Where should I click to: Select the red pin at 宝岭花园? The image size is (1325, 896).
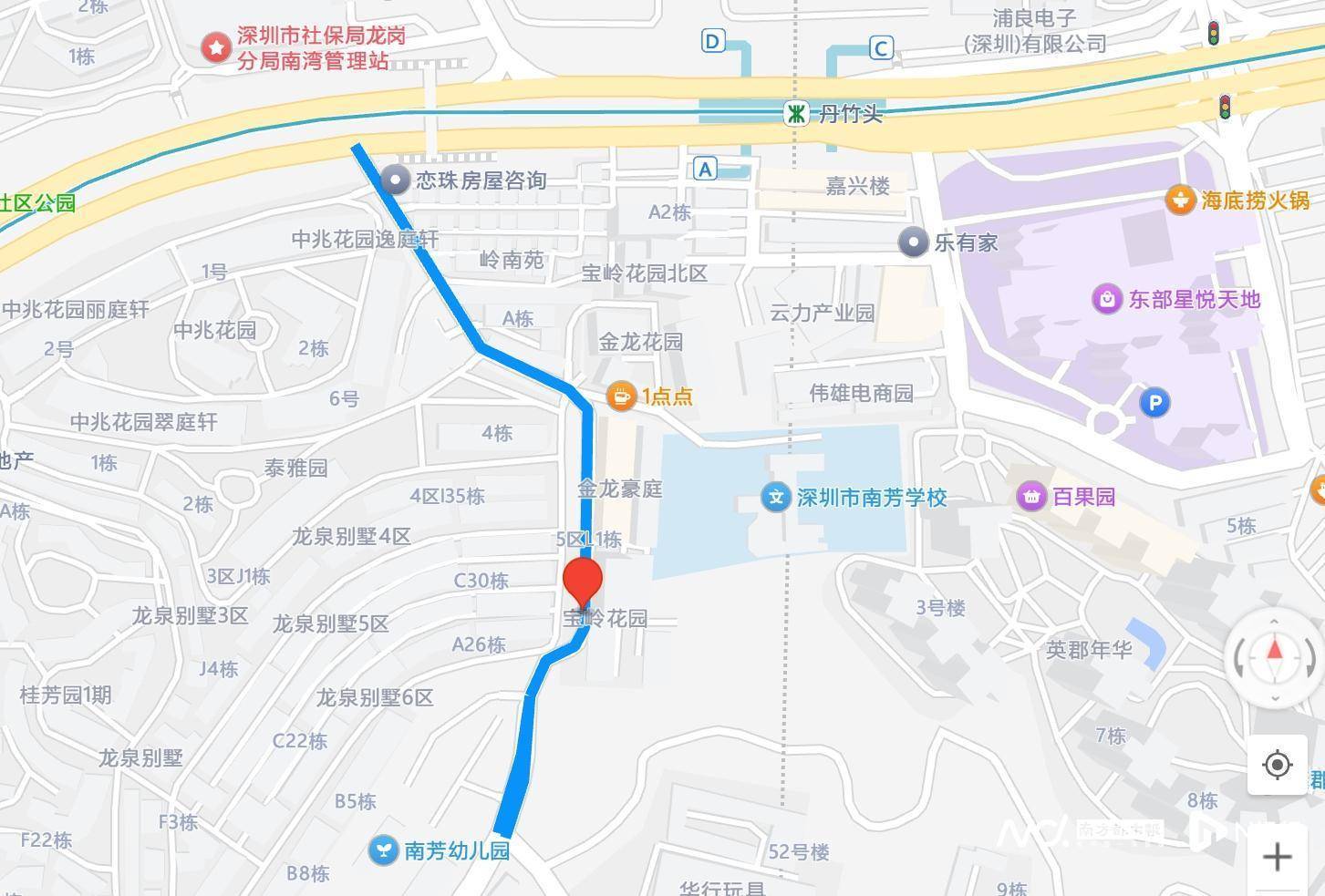point(582,581)
